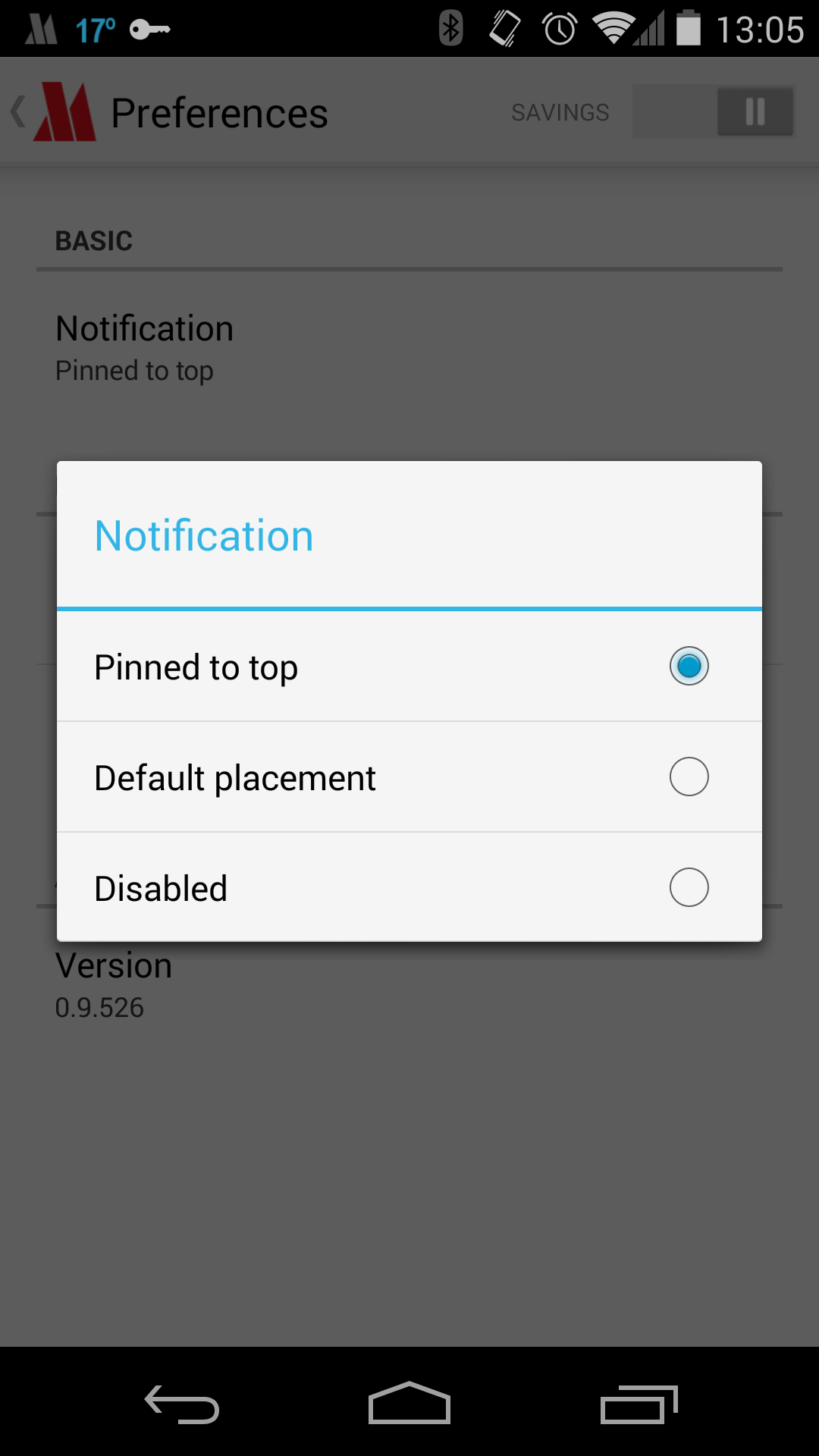Select Disabled notification option

409,888
